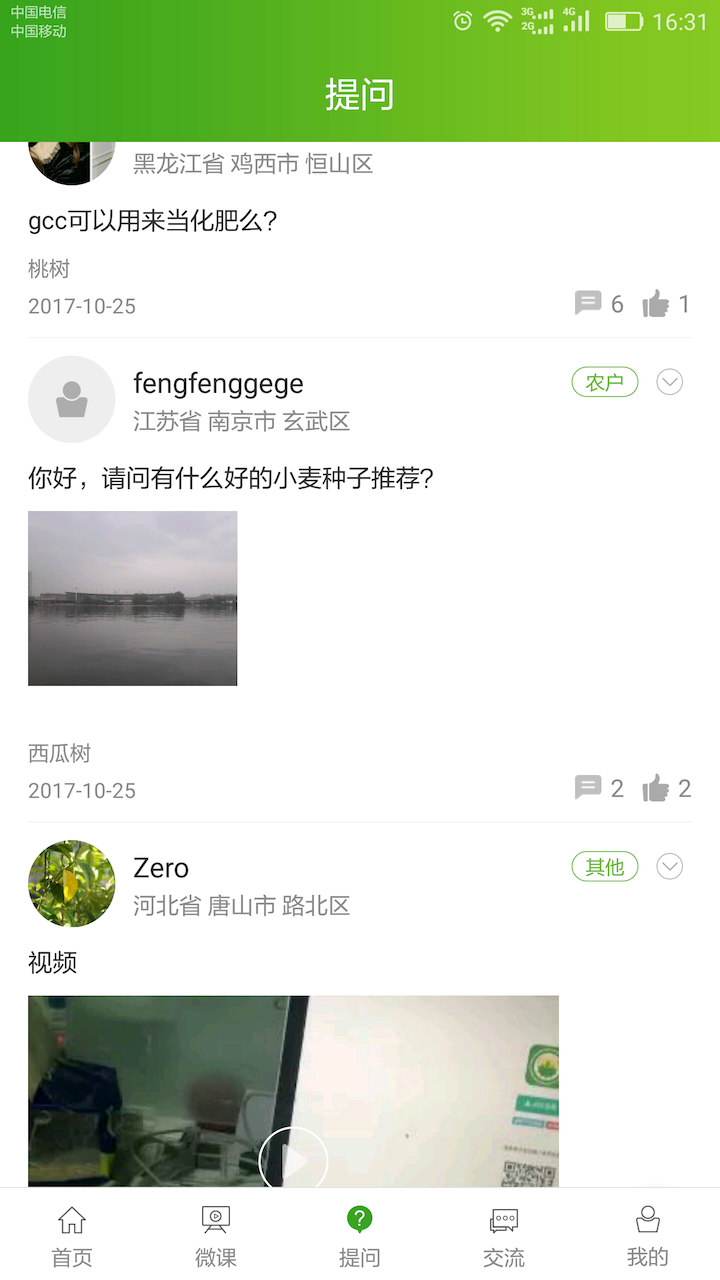Expand the dropdown arrow on fengfenggege's post
The image size is (720, 1280).
click(x=670, y=382)
